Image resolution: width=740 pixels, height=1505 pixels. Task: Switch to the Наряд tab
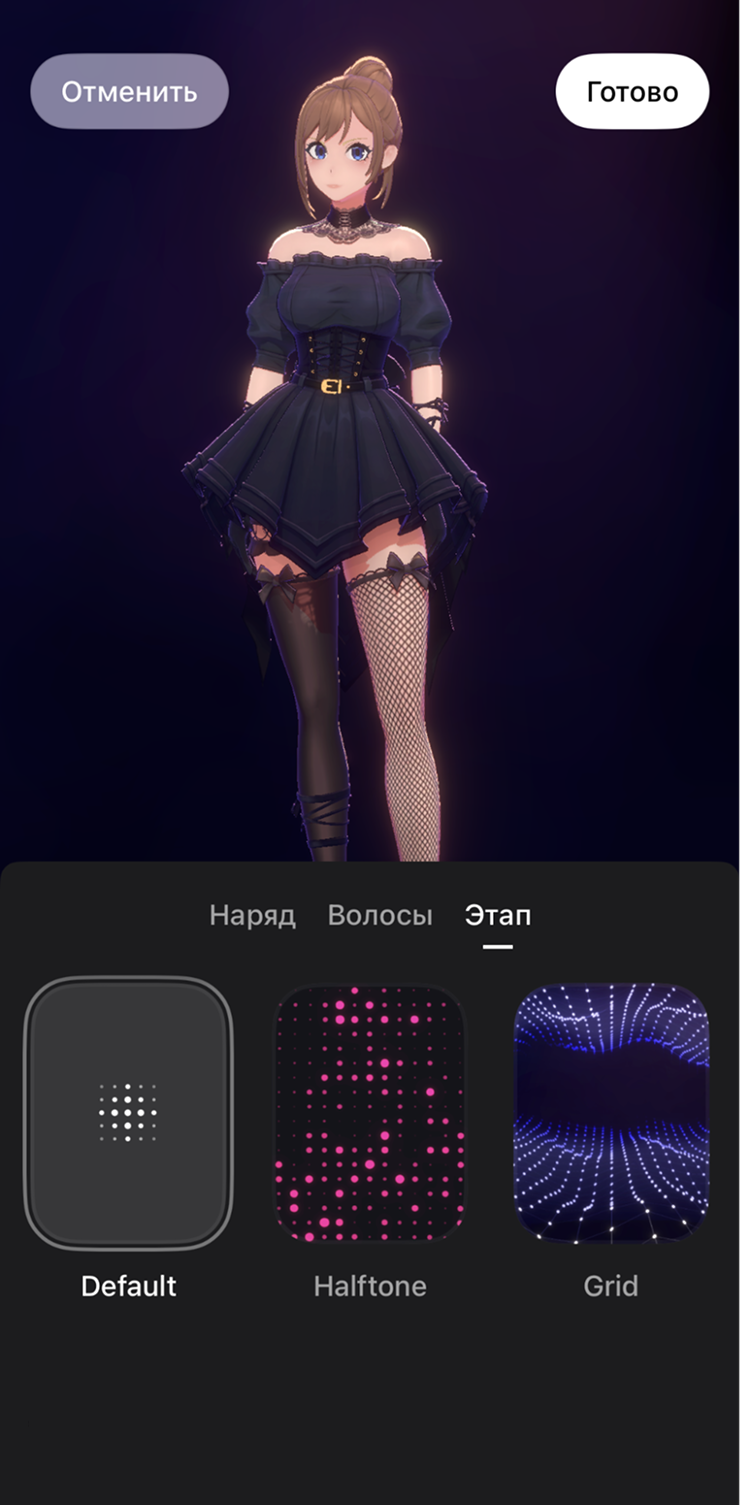pos(252,915)
